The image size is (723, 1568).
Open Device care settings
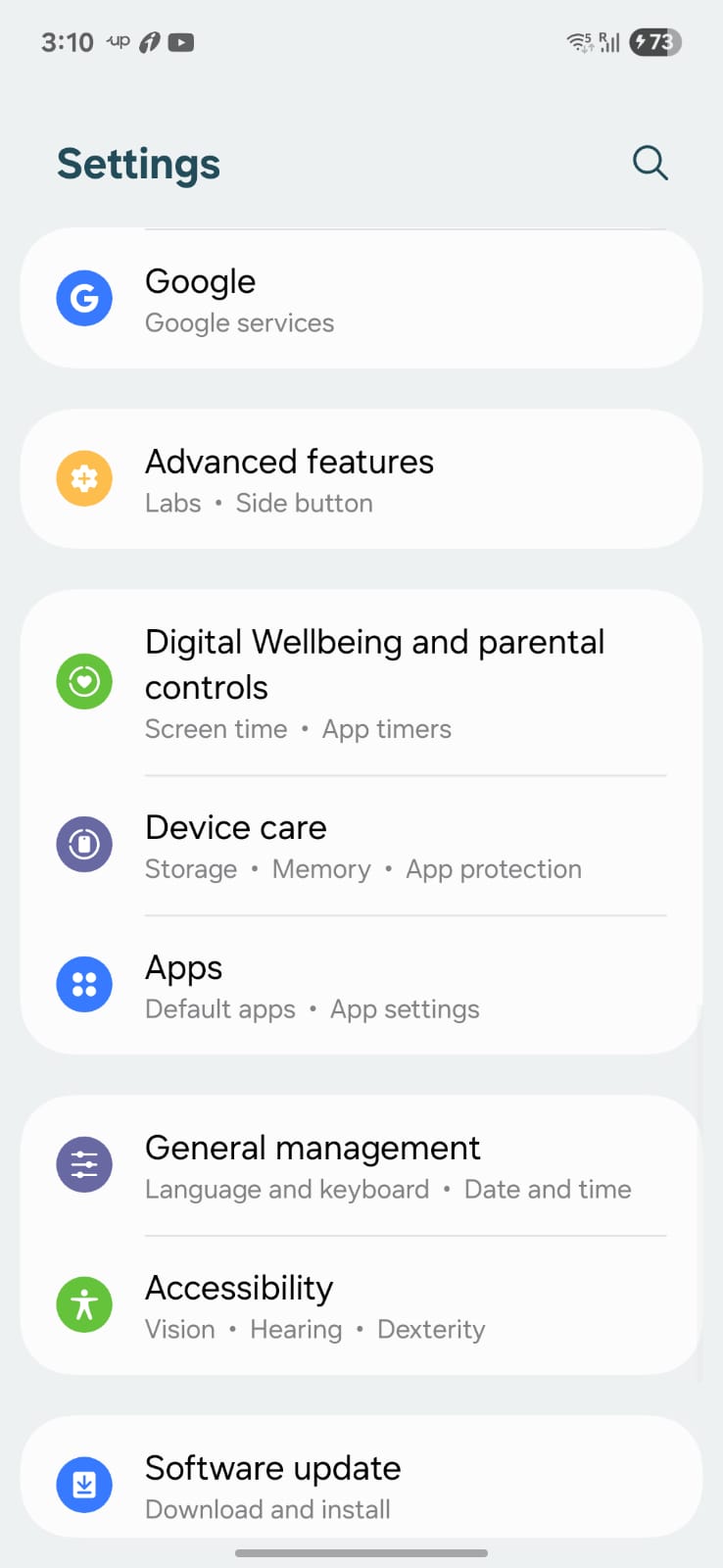pos(361,846)
